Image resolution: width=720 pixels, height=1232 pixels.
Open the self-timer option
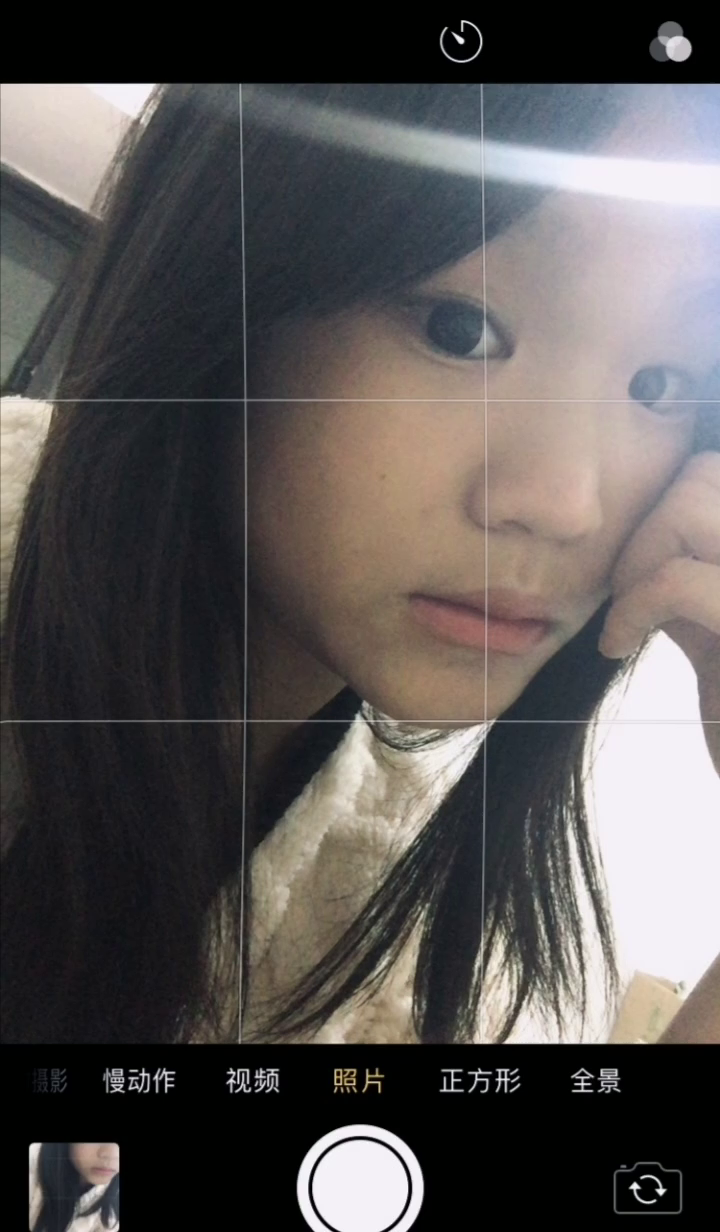click(x=461, y=42)
